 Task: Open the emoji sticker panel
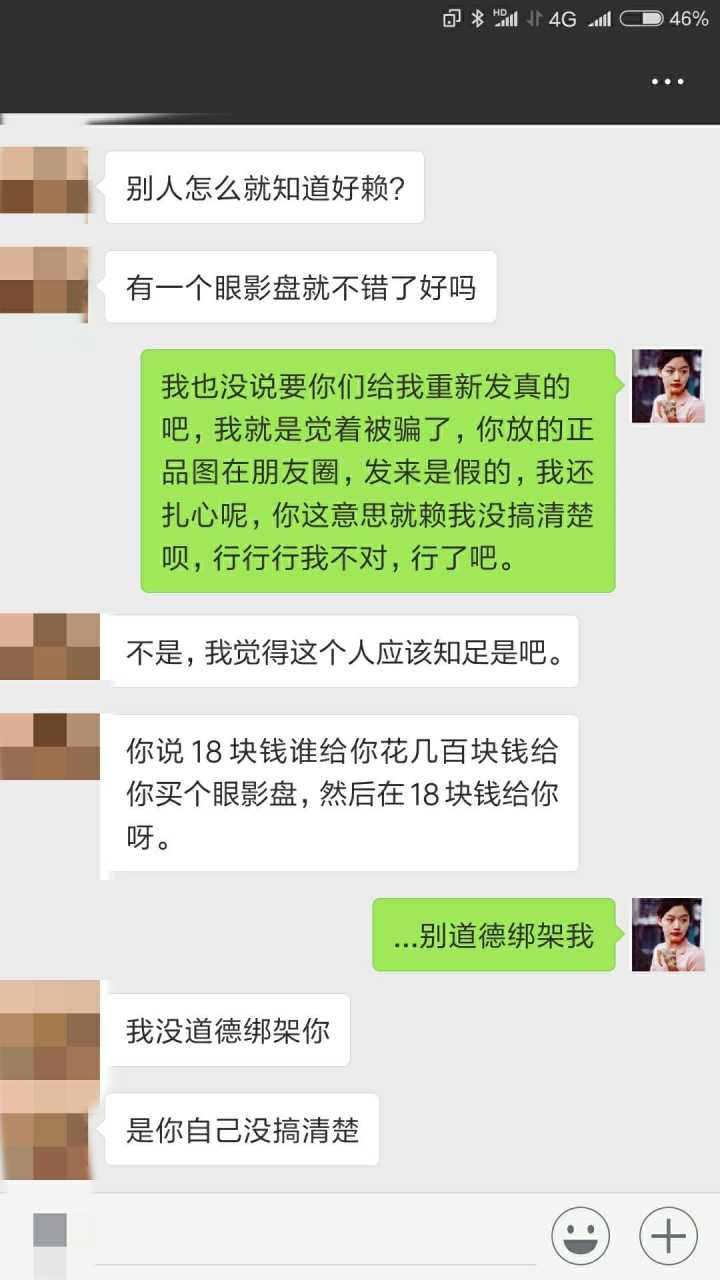coord(581,1237)
